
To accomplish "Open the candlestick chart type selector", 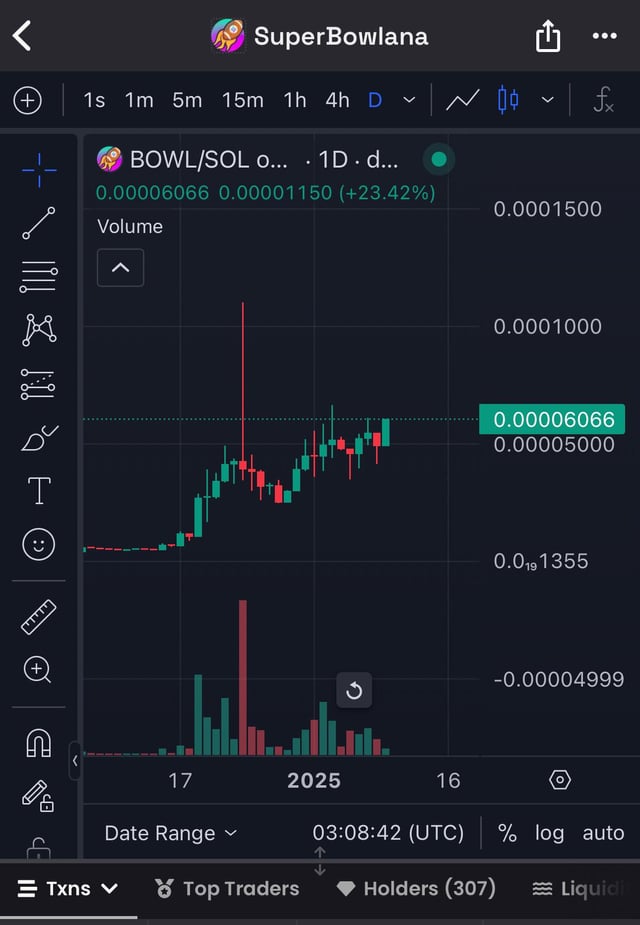I will [509, 100].
